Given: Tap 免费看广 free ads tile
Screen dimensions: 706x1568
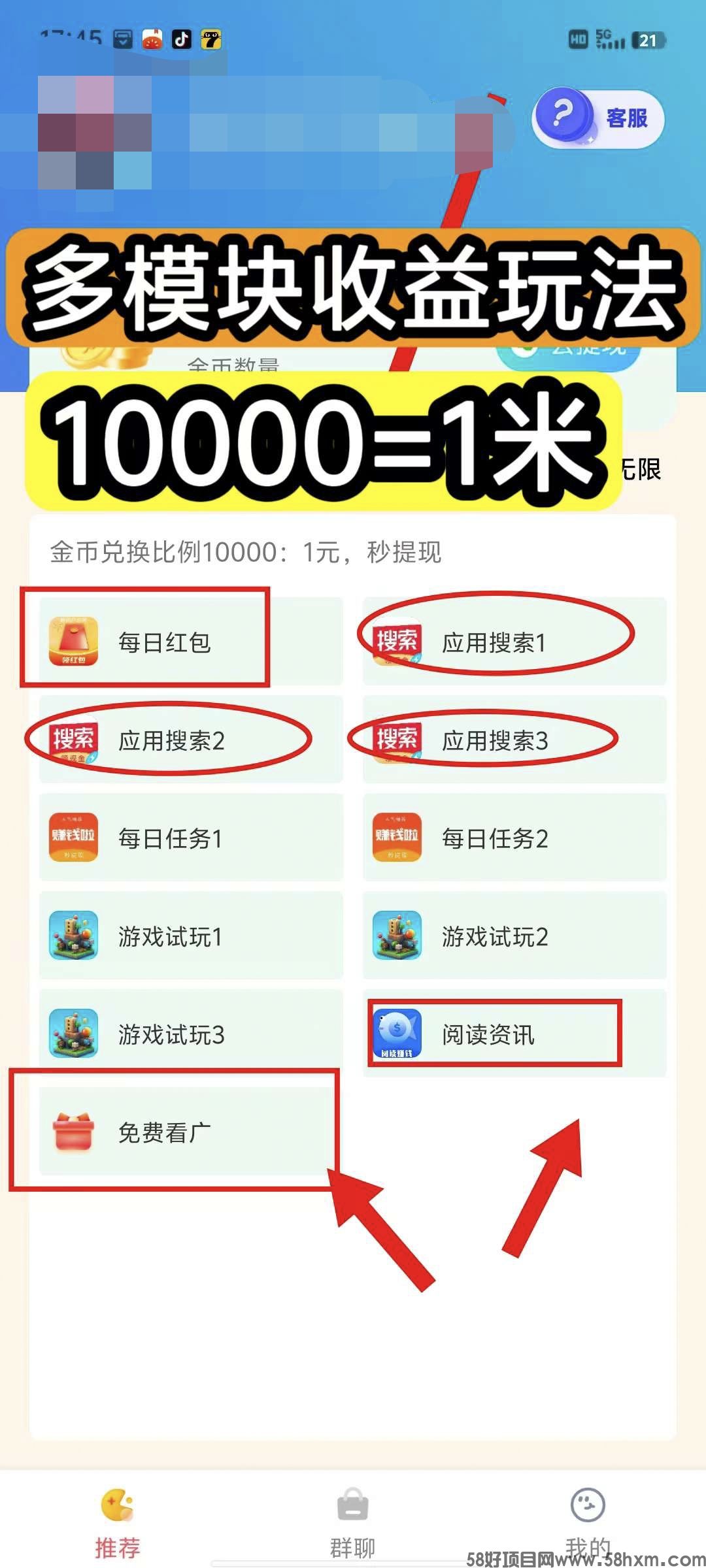Looking at the screenshot, I should pos(190,1132).
